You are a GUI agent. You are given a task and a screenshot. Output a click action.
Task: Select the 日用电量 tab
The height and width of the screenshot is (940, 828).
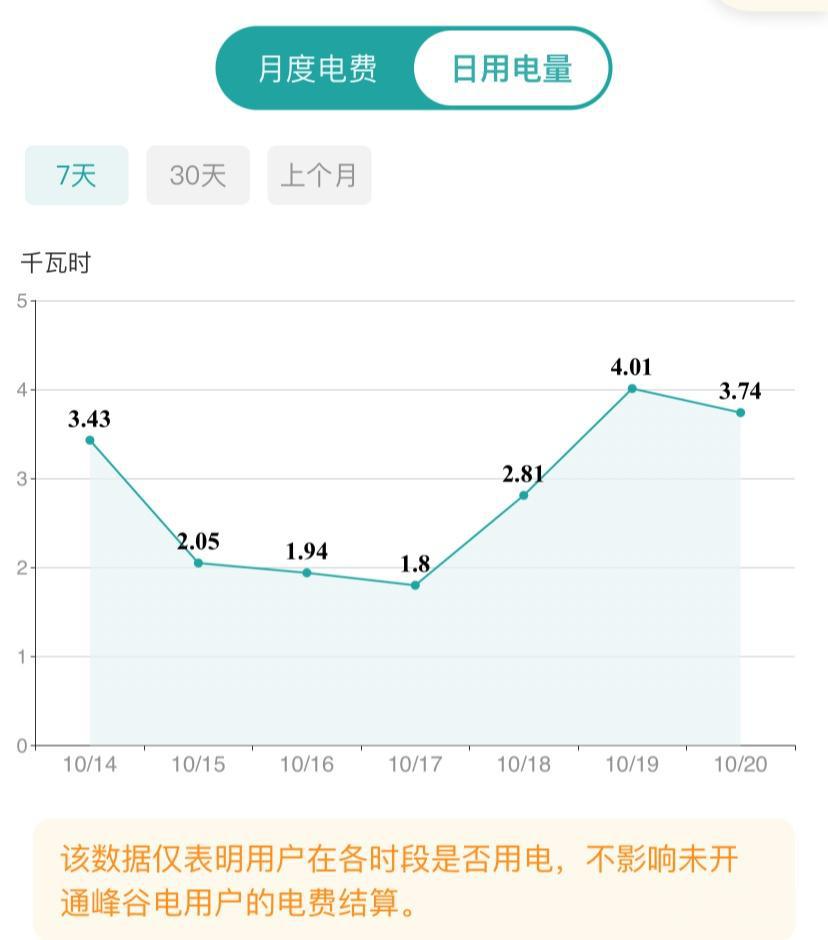point(511,69)
